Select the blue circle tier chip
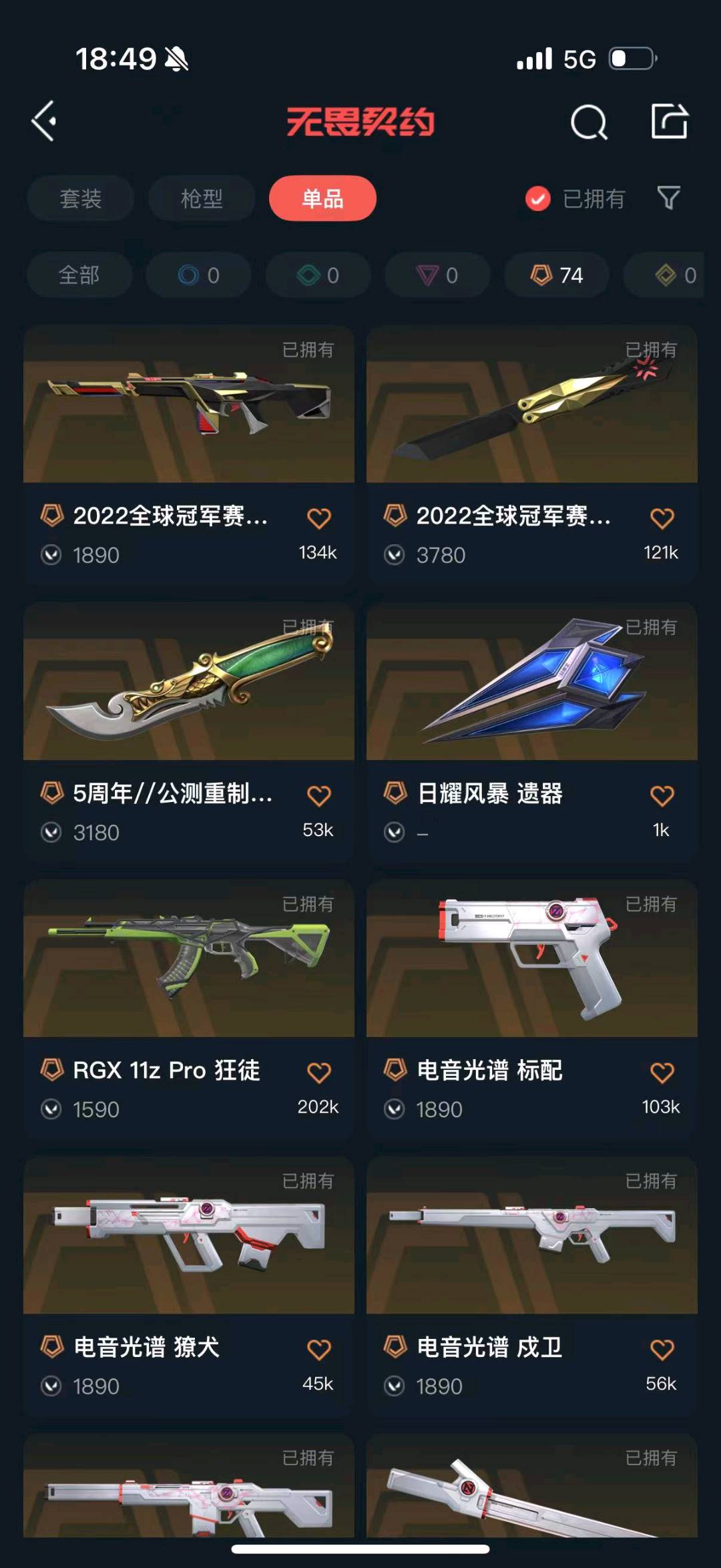This screenshot has height=1568, width=721. pyautogui.click(x=199, y=275)
